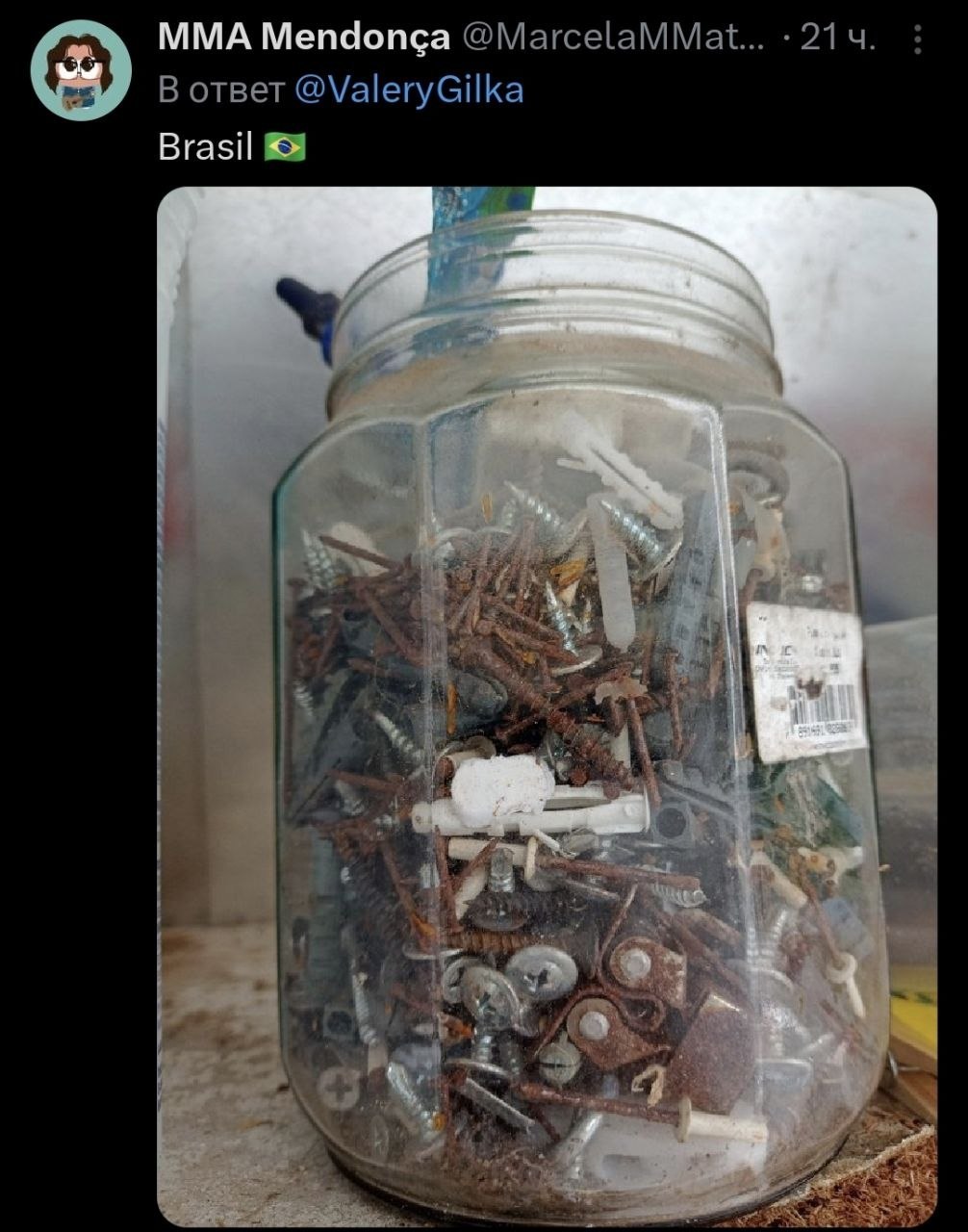Open MMA Mendonça's profile avatar
The height and width of the screenshot is (1232, 968).
[81, 70]
